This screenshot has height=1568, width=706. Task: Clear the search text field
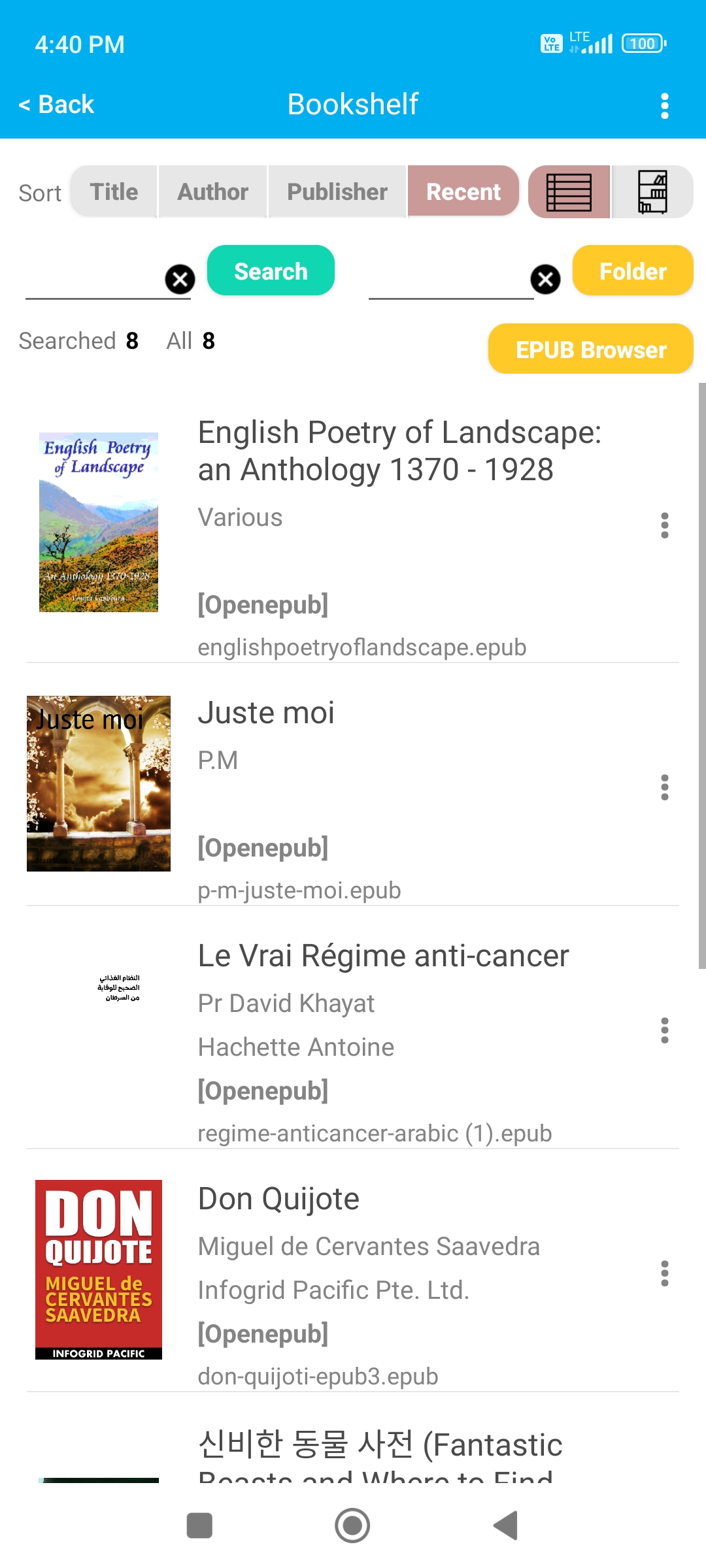pos(180,280)
